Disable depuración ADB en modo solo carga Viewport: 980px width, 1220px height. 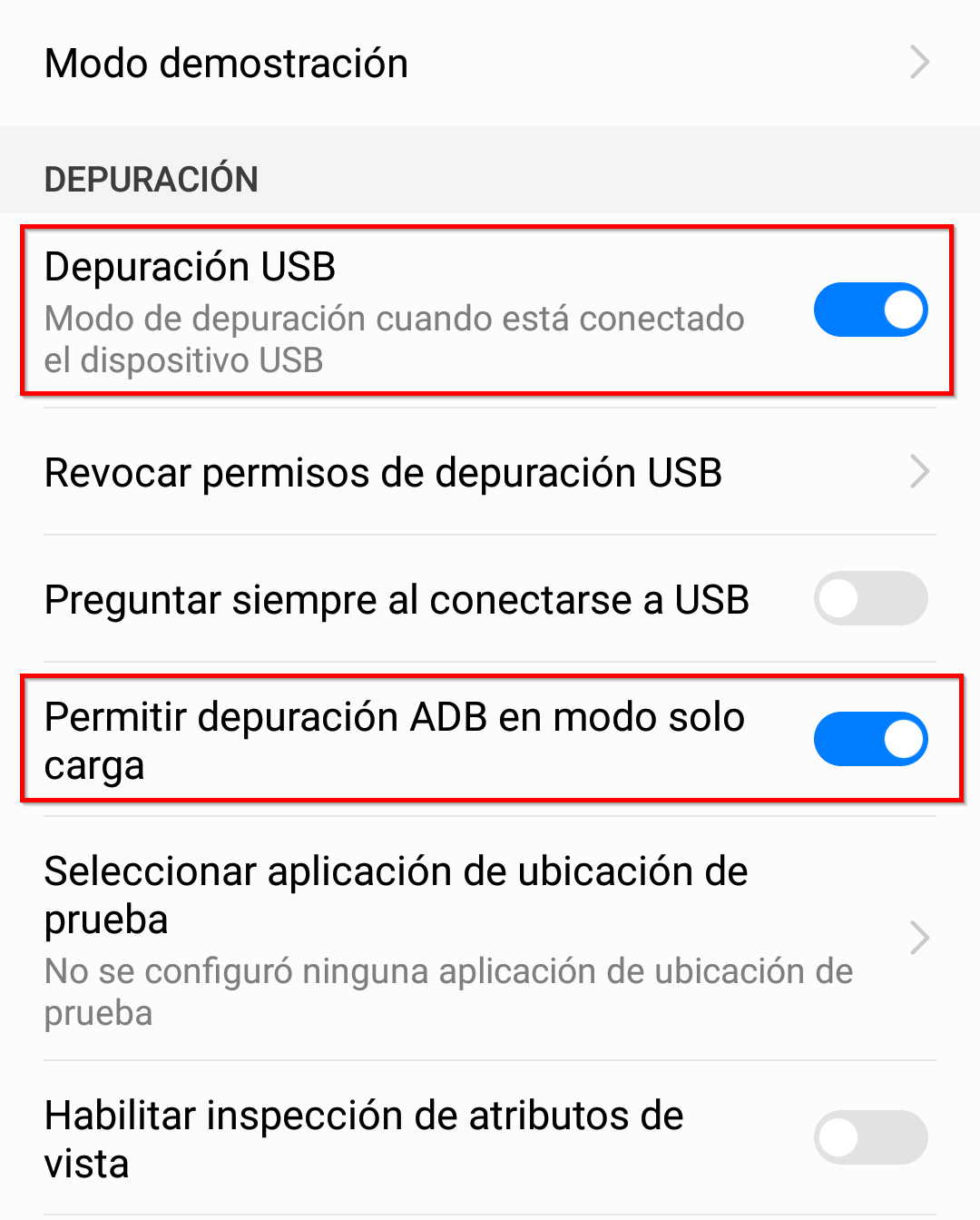869,739
